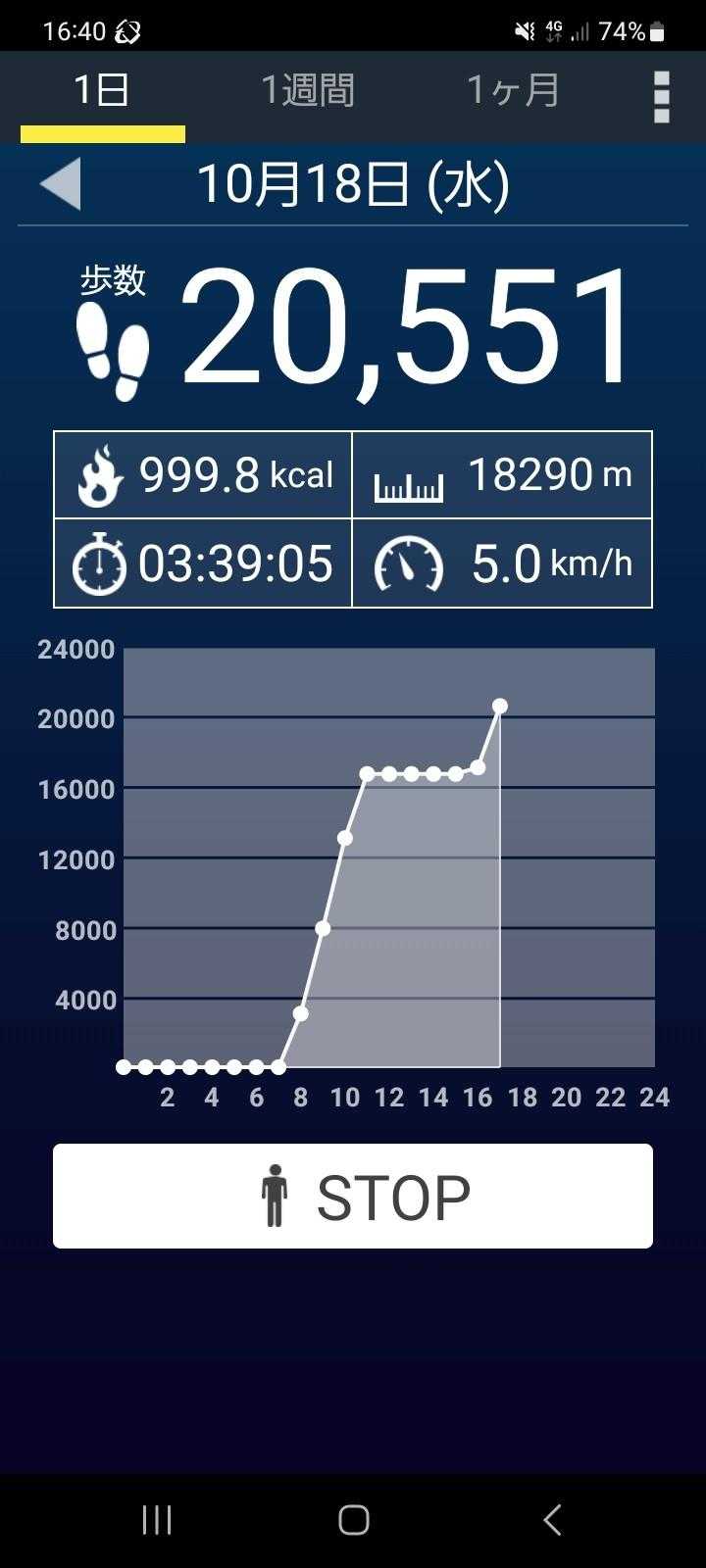
Task: Select the 1日 tab
Action: 102,91
